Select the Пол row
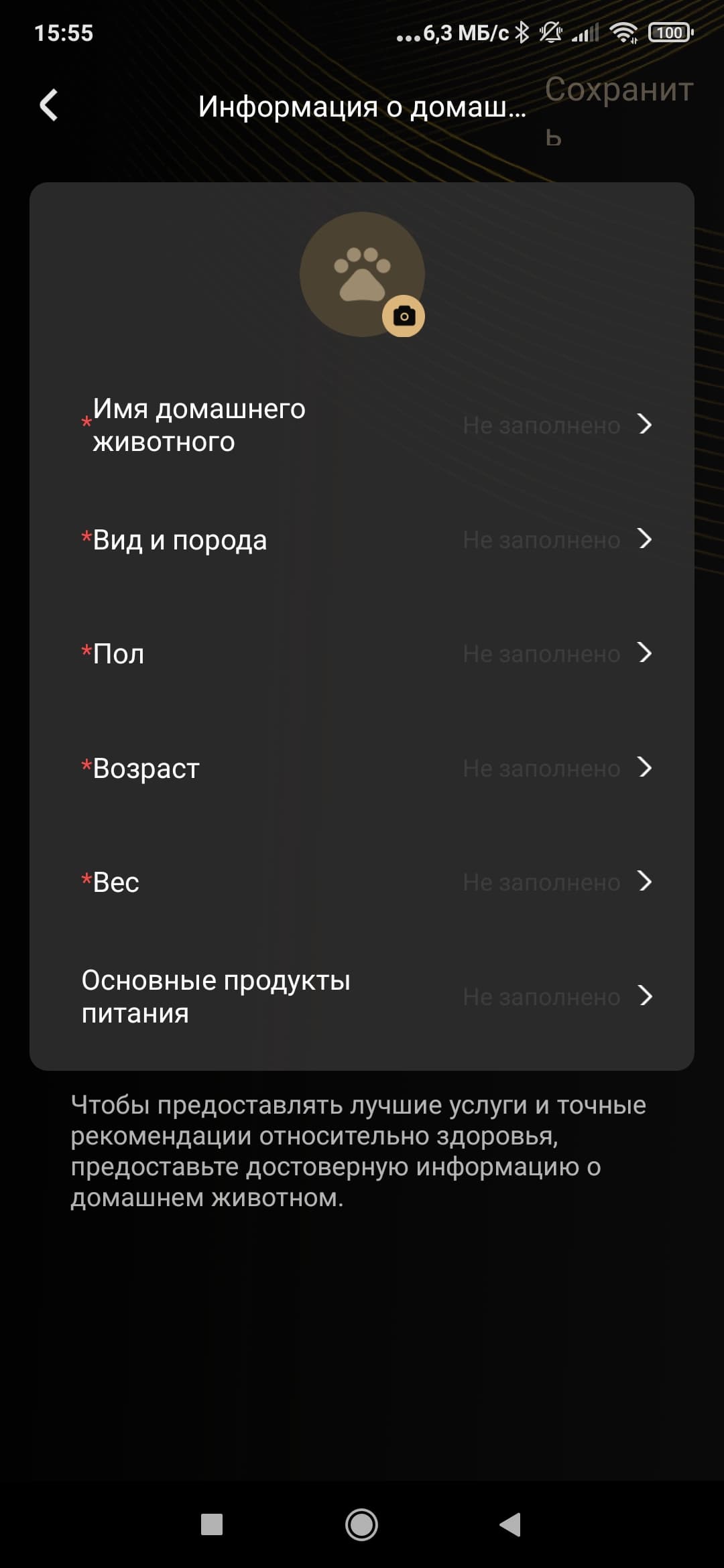Image resolution: width=724 pixels, height=1568 pixels. click(362, 653)
